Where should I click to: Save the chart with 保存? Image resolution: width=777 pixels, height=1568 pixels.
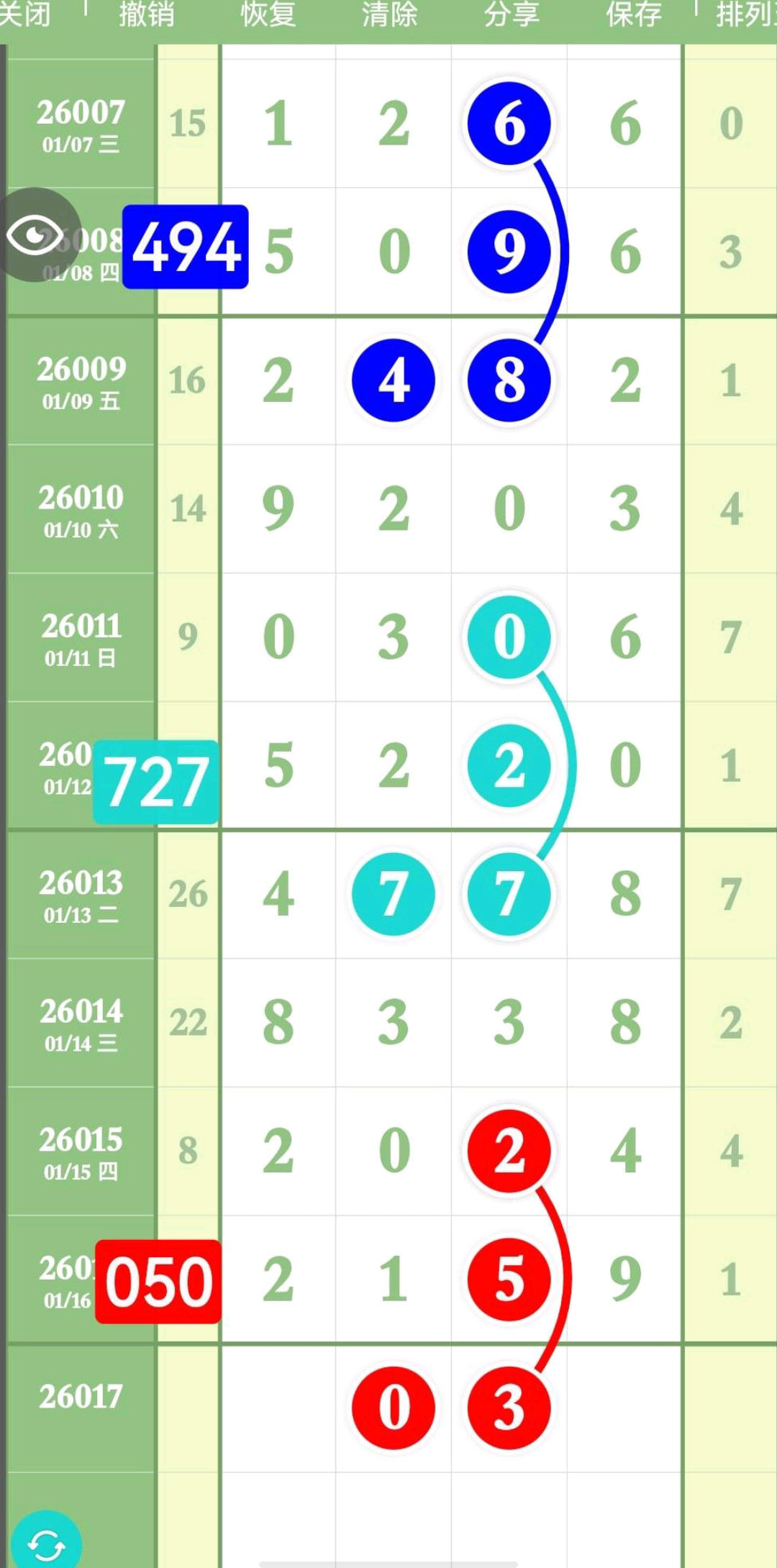tap(634, 14)
